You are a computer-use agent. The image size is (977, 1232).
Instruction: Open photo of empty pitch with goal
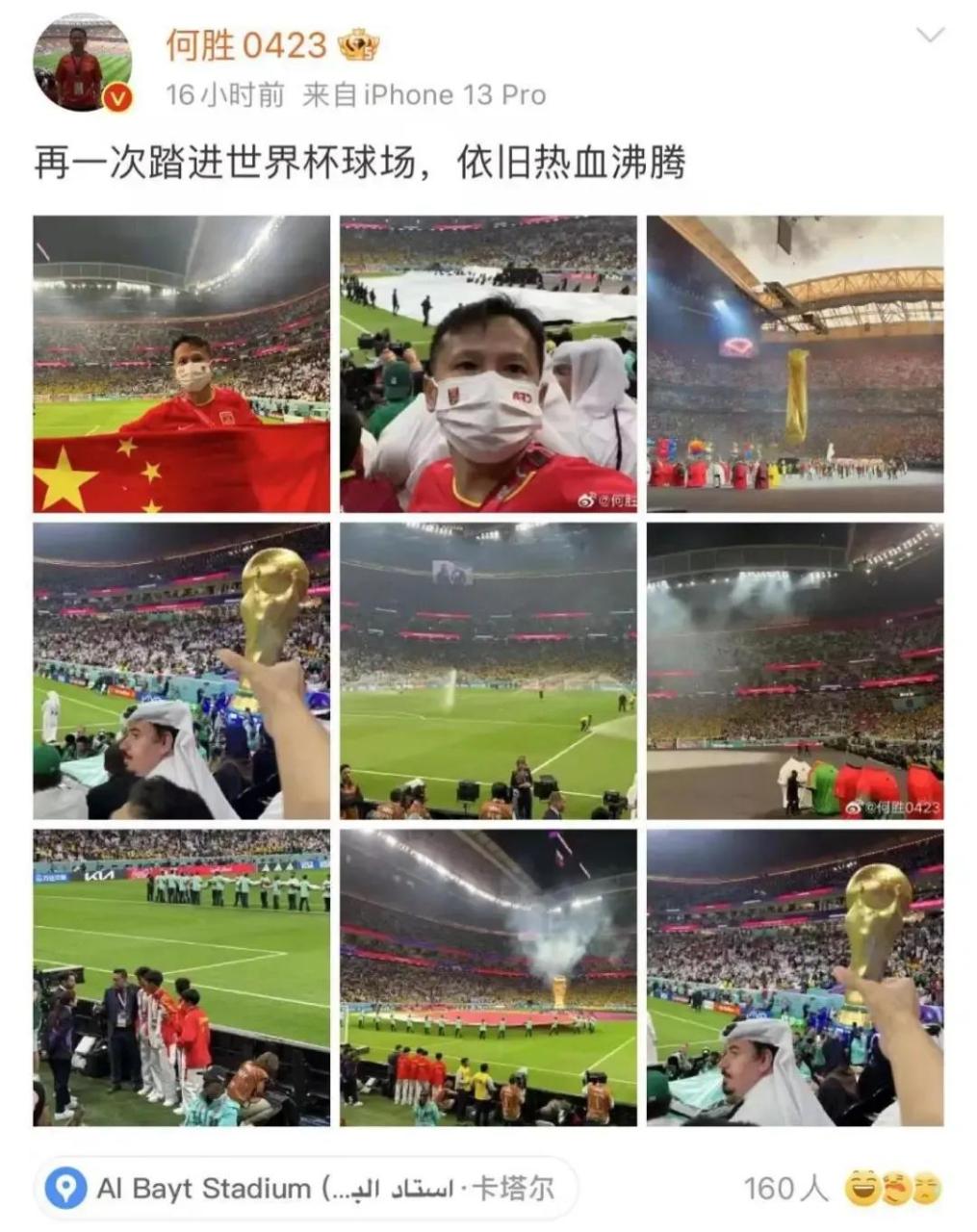tap(488, 671)
